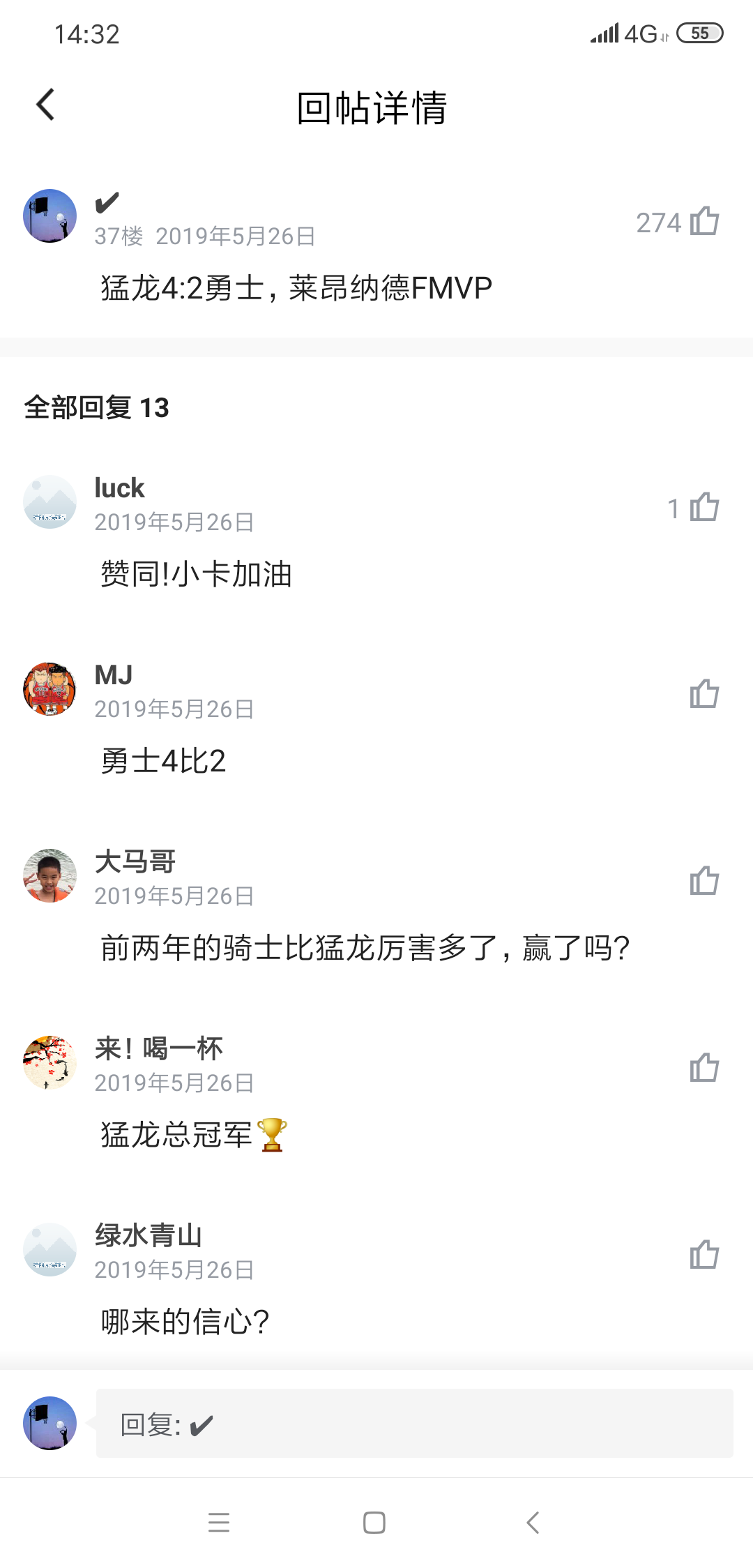753x1568 pixels.
Task: Open 绿水青山's reply comment
Action: point(185,1322)
